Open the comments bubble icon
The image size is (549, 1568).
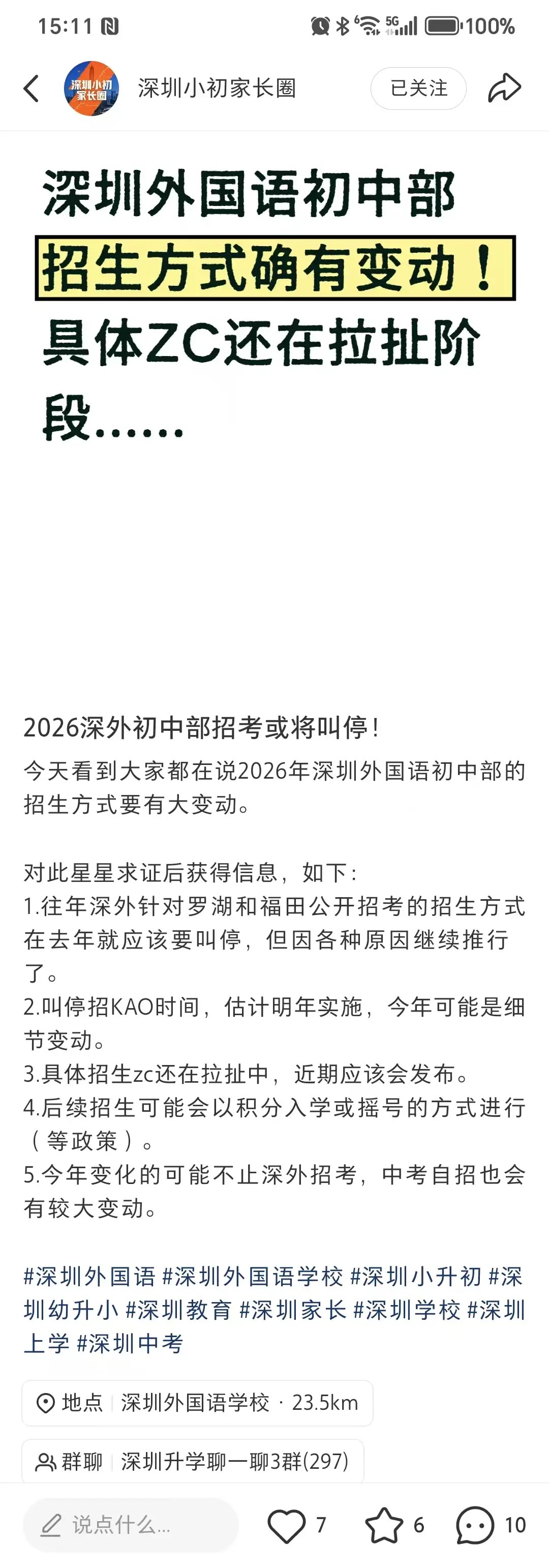(x=475, y=1525)
